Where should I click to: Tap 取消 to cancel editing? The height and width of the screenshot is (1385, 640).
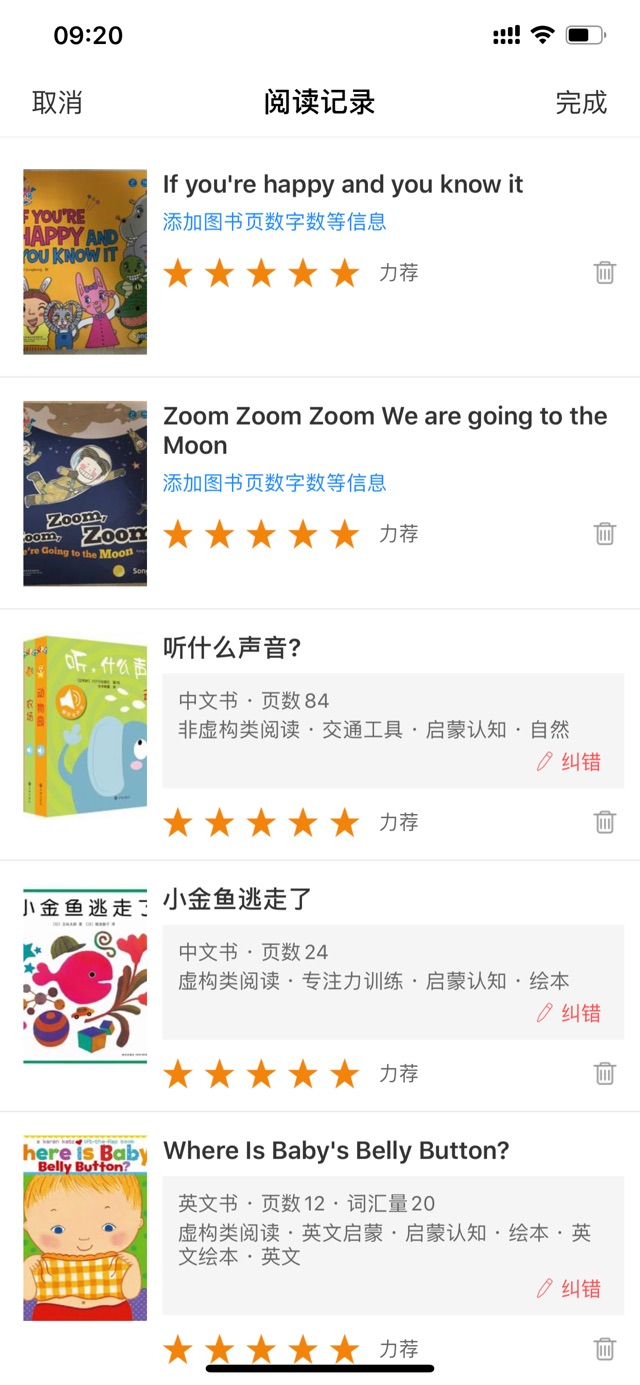tap(57, 102)
